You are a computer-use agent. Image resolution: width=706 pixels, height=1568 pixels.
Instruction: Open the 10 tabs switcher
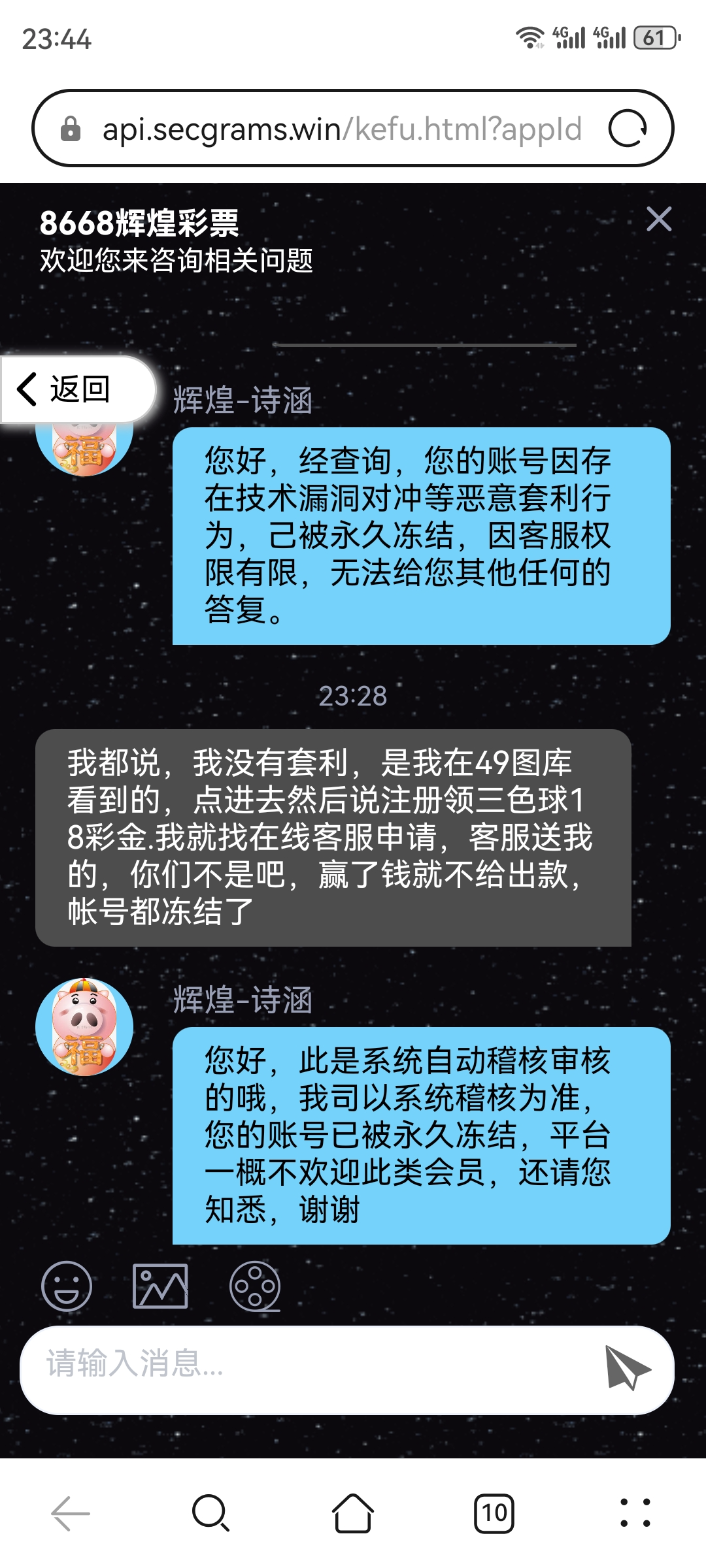pyautogui.click(x=494, y=1513)
